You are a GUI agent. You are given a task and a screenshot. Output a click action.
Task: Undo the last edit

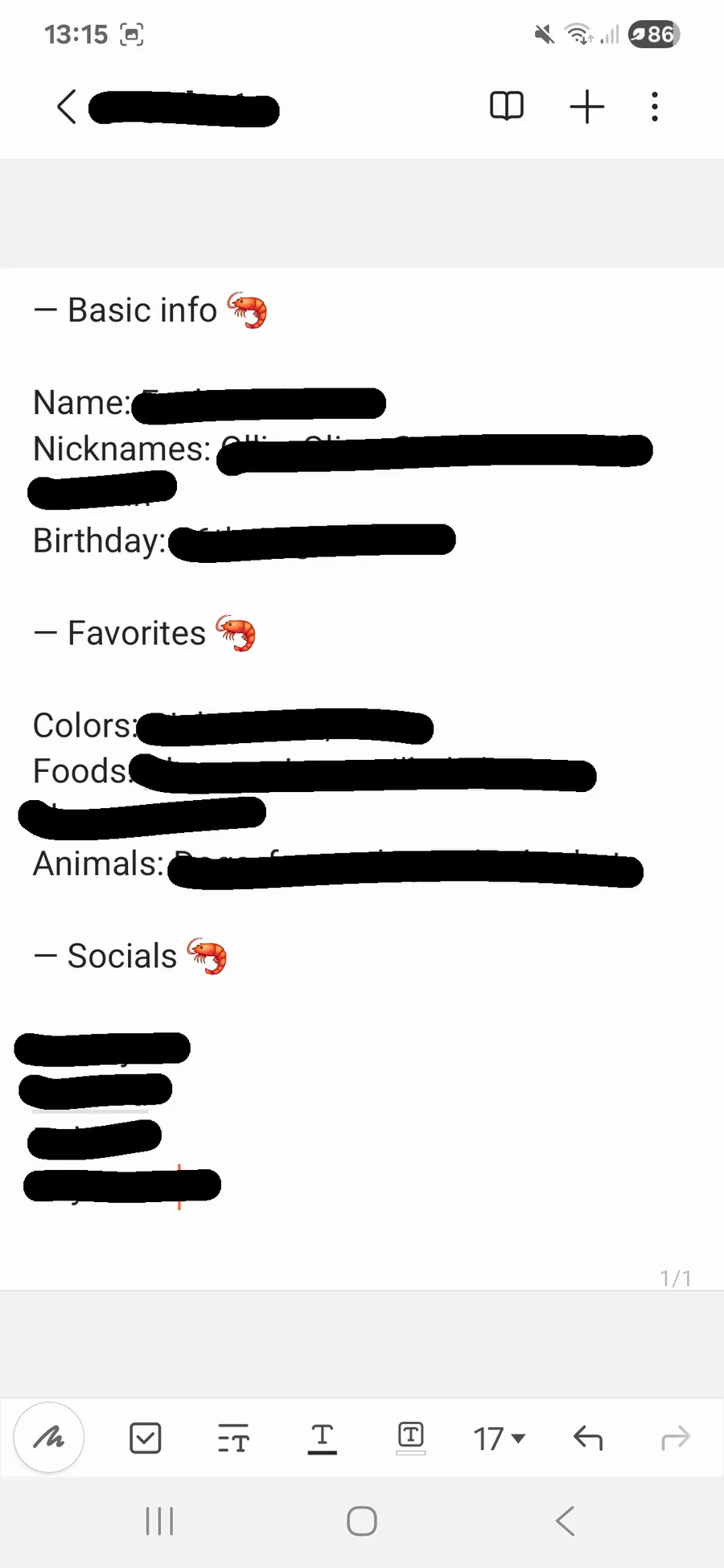[588, 1438]
